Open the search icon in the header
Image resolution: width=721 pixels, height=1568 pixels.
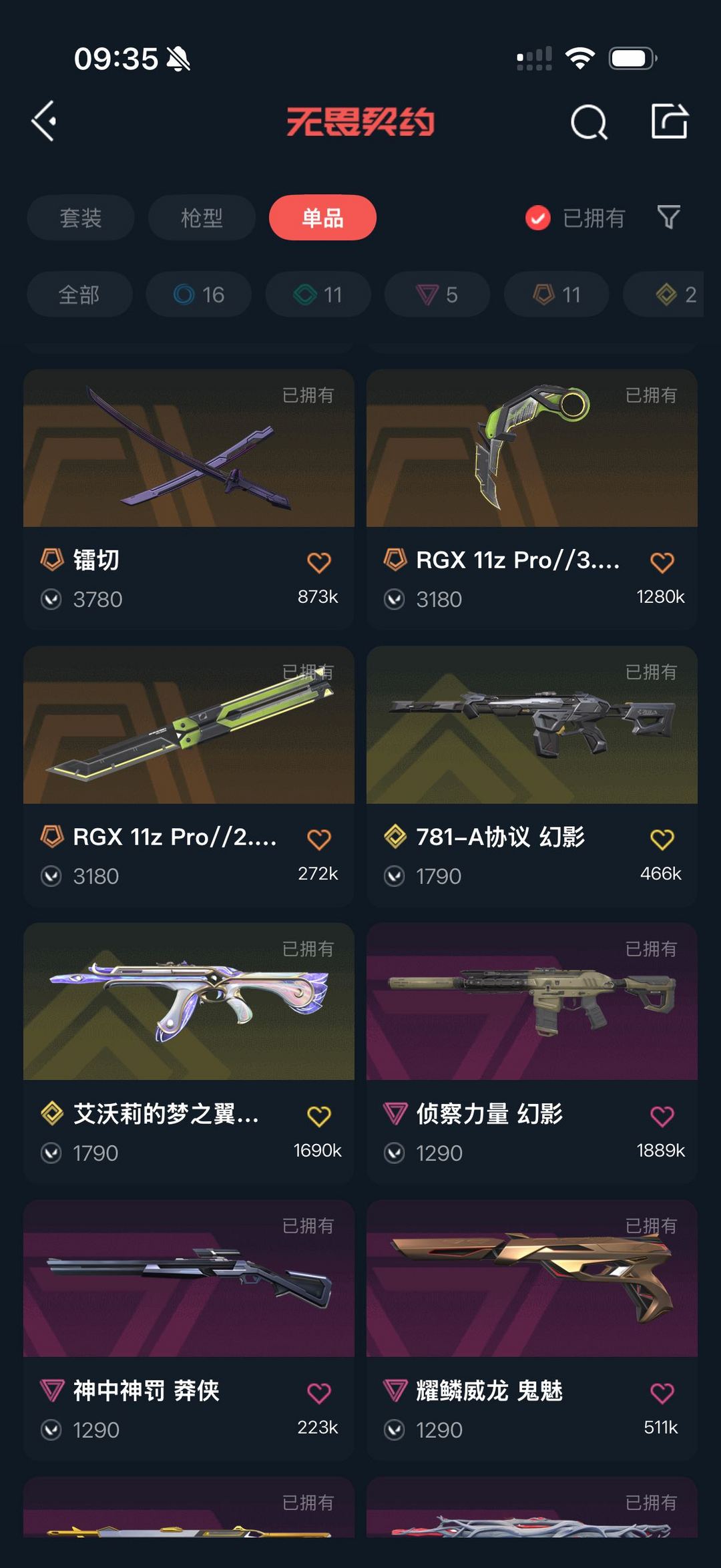(x=589, y=122)
